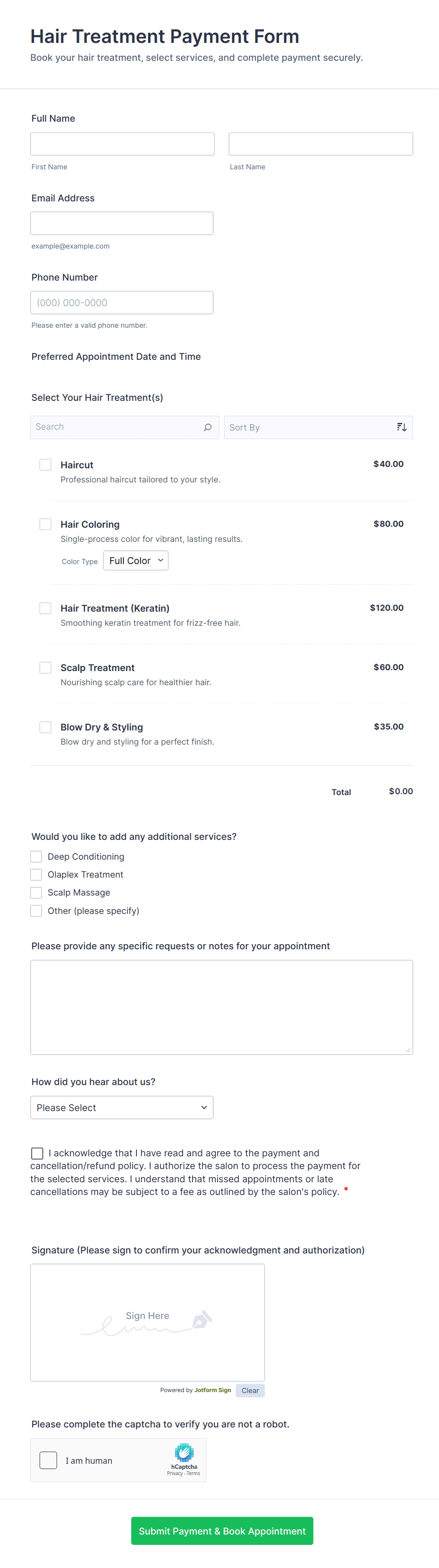The width and height of the screenshot is (439, 1568).
Task: Tap the First Name field
Action: (x=122, y=144)
